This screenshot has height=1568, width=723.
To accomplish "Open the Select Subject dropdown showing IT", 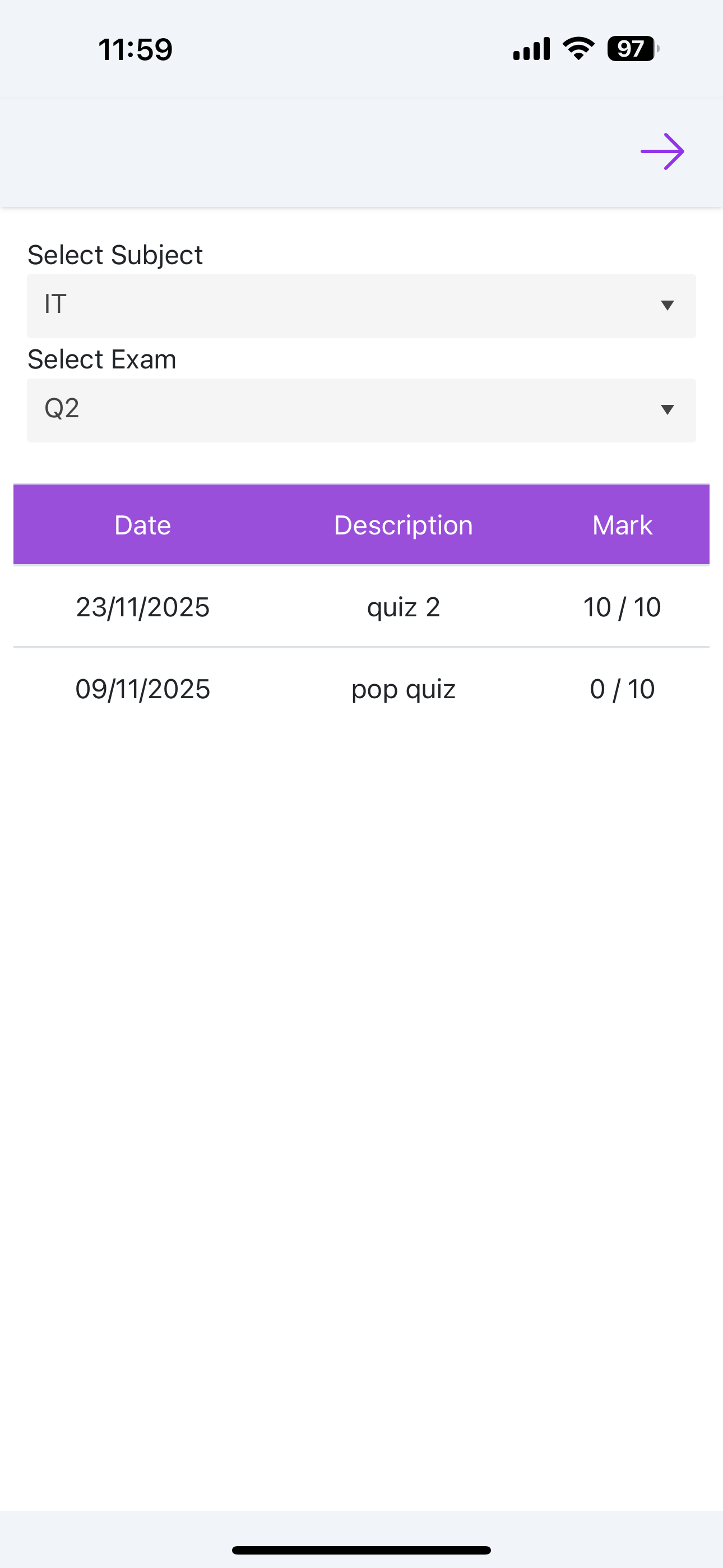I will [x=361, y=306].
